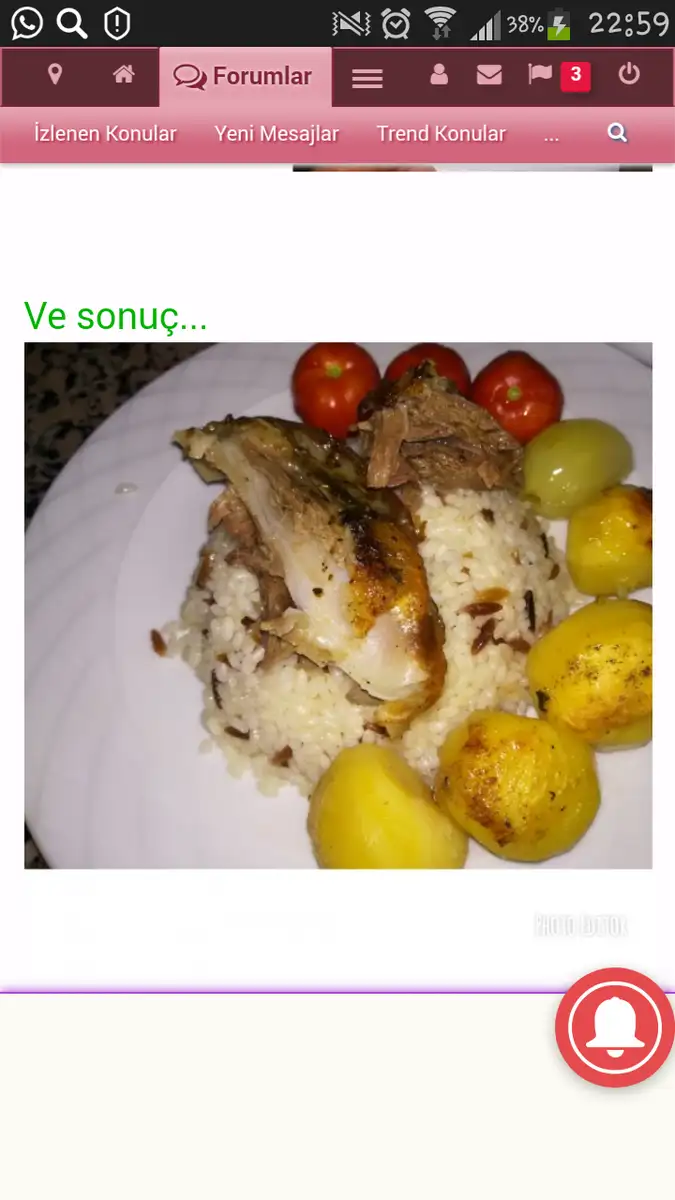Screen dimensions: 675x1200
Task: Open forum search magnifier
Action: pos(618,133)
